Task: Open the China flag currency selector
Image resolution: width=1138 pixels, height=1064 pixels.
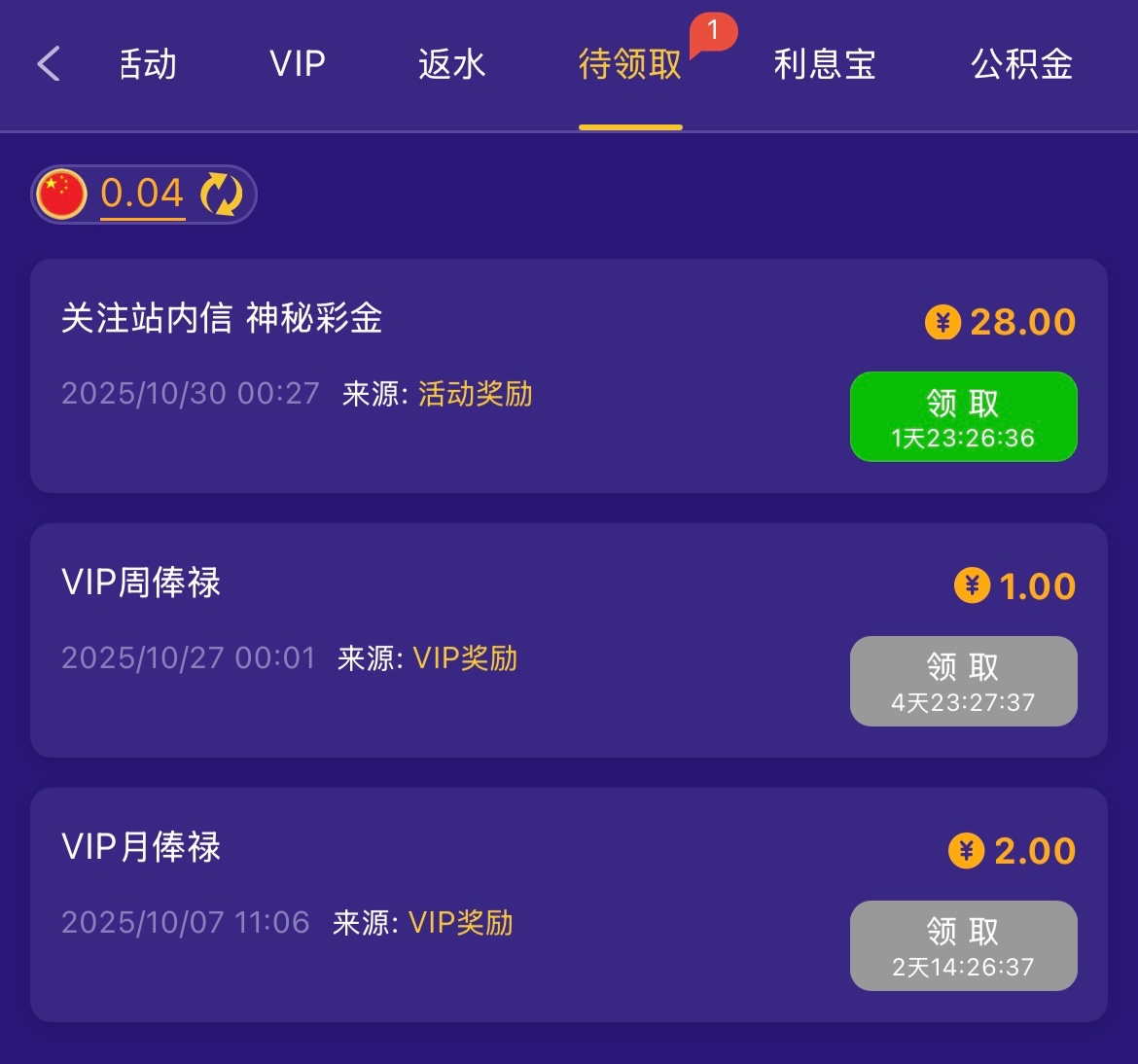Action: tap(62, 195)
